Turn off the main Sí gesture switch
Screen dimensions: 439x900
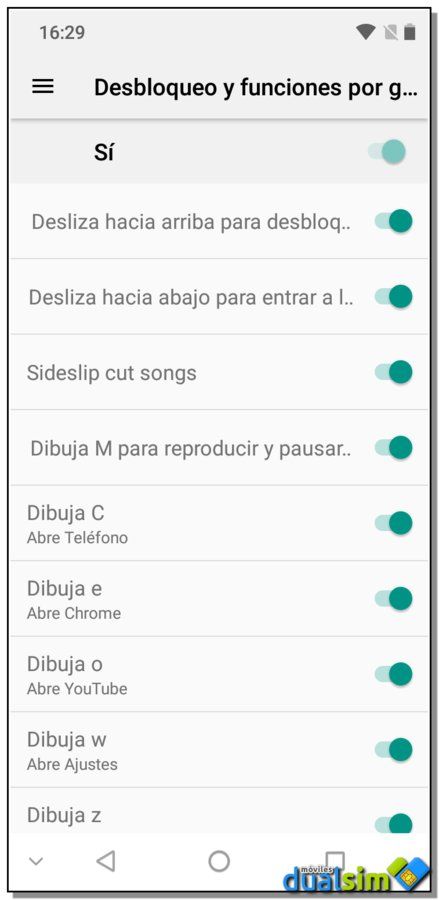pos(387,152)
